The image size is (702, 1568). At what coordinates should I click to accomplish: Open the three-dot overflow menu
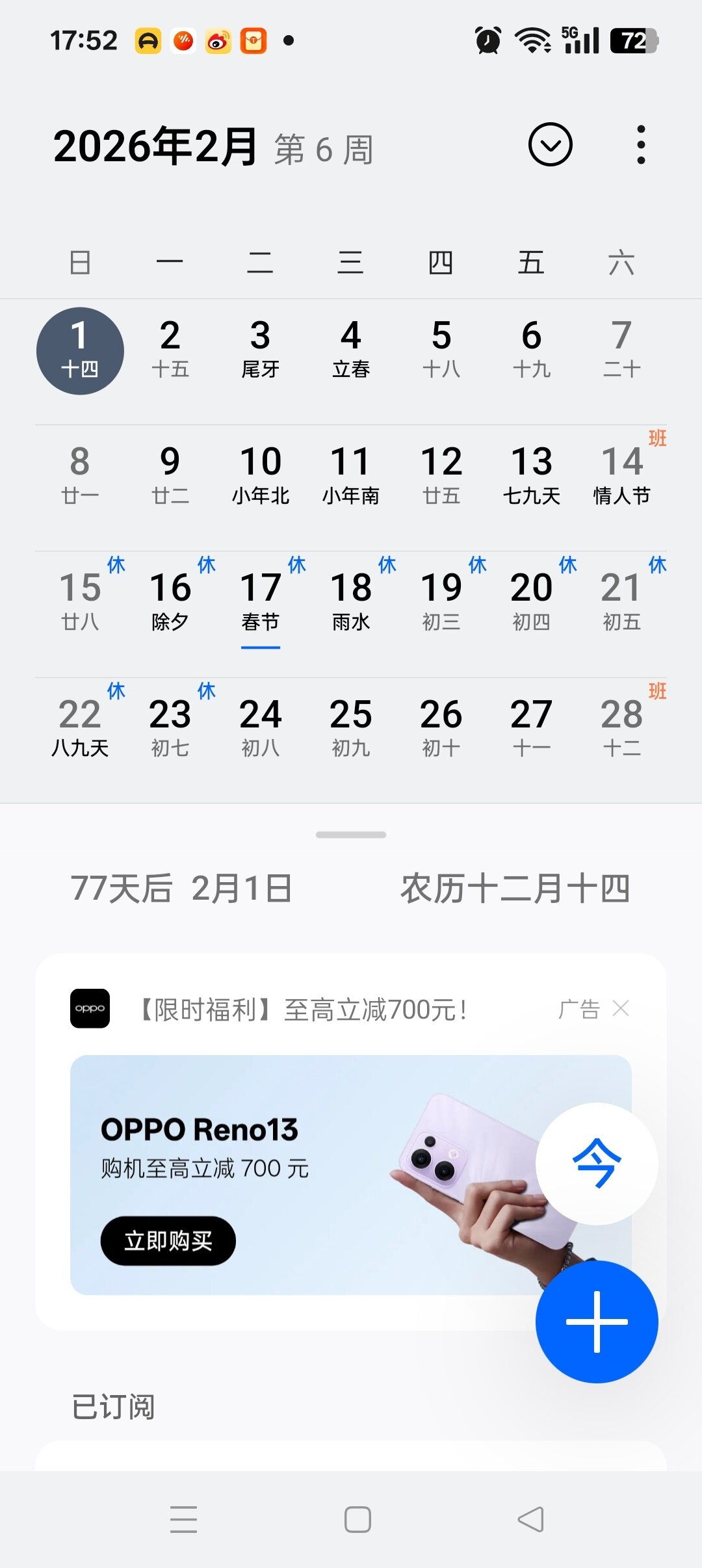[x=641, y=144]
